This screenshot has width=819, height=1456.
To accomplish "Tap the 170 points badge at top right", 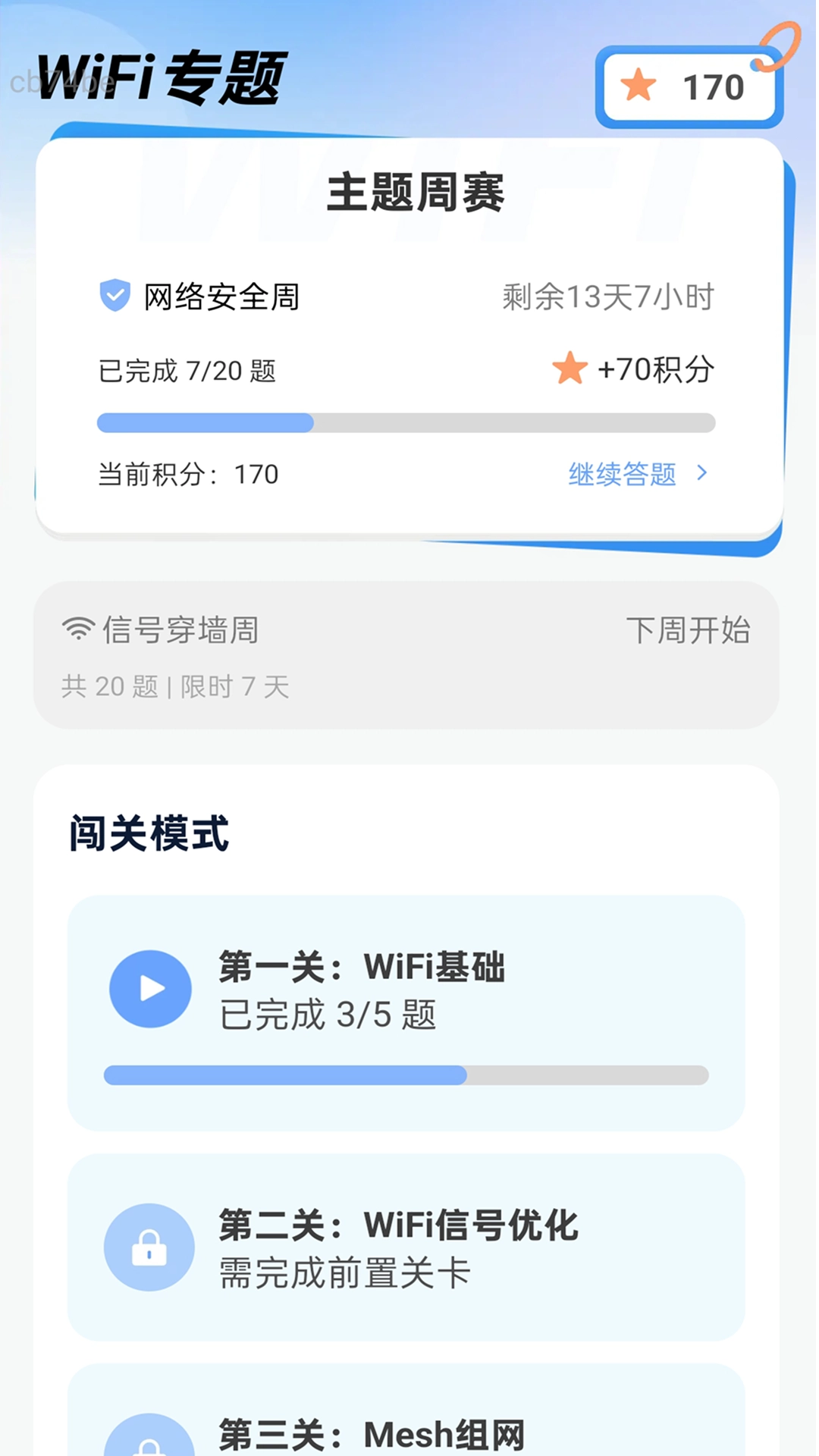I will point(689,86).
